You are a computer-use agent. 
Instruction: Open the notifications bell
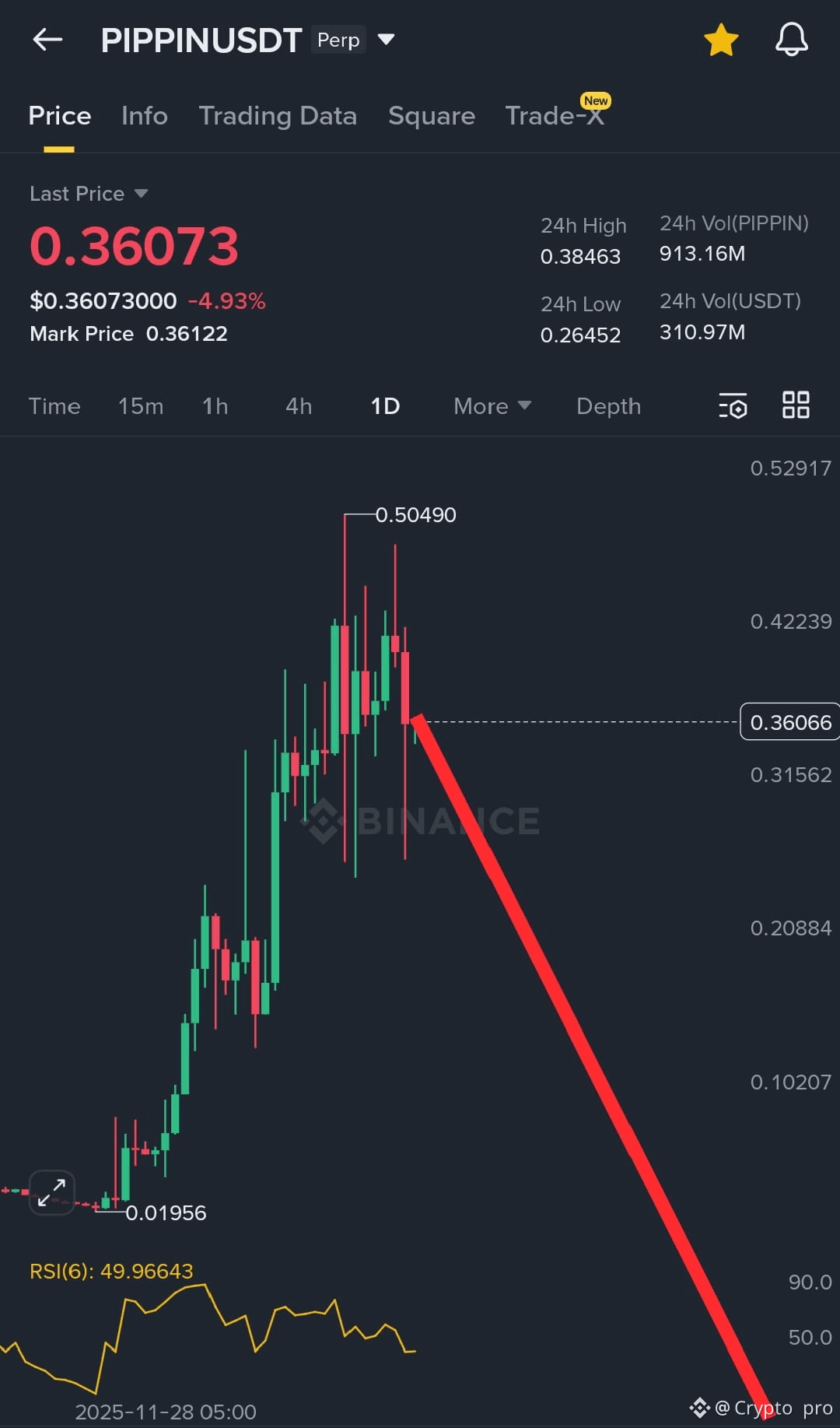pyautogui.click(x=791, y=40)
